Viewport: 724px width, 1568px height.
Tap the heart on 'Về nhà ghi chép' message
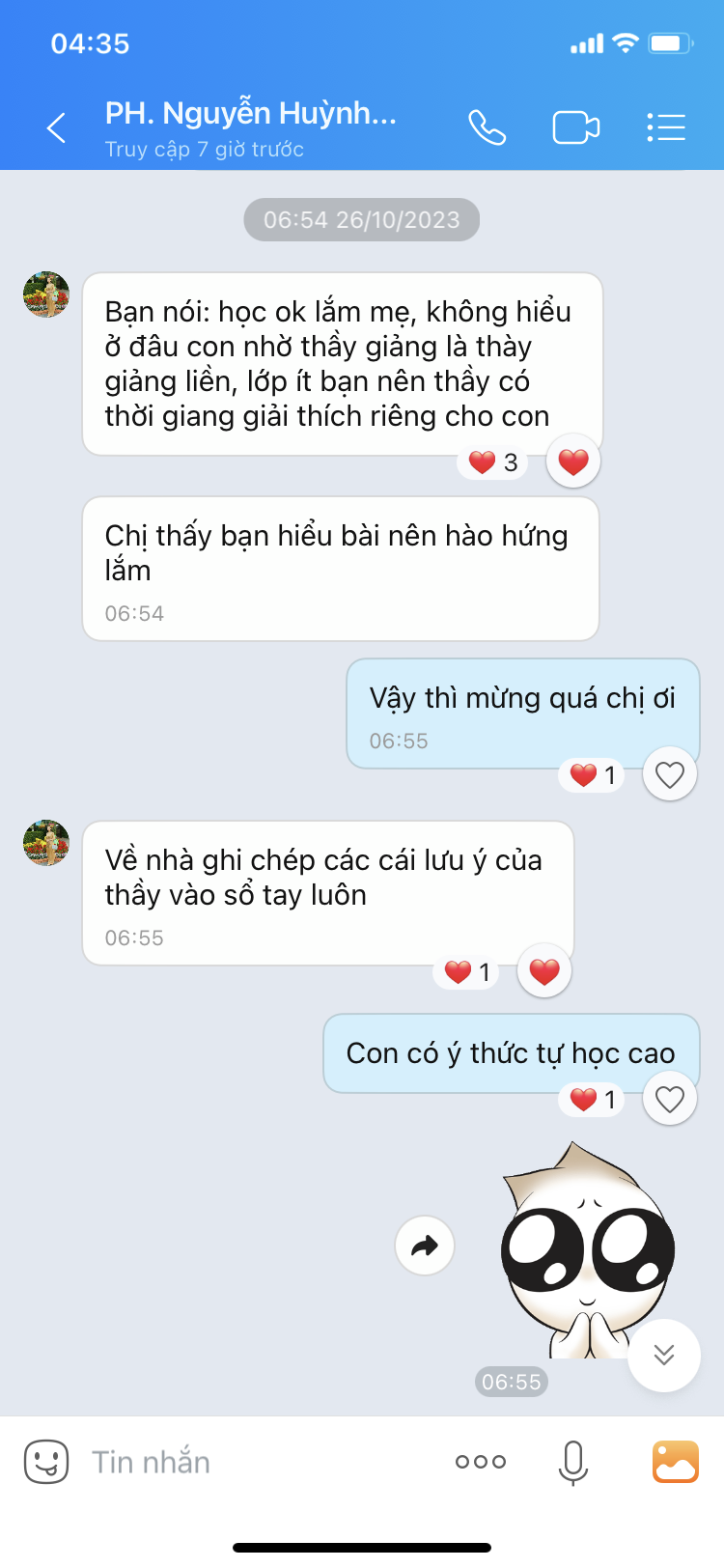pos(544,971)
